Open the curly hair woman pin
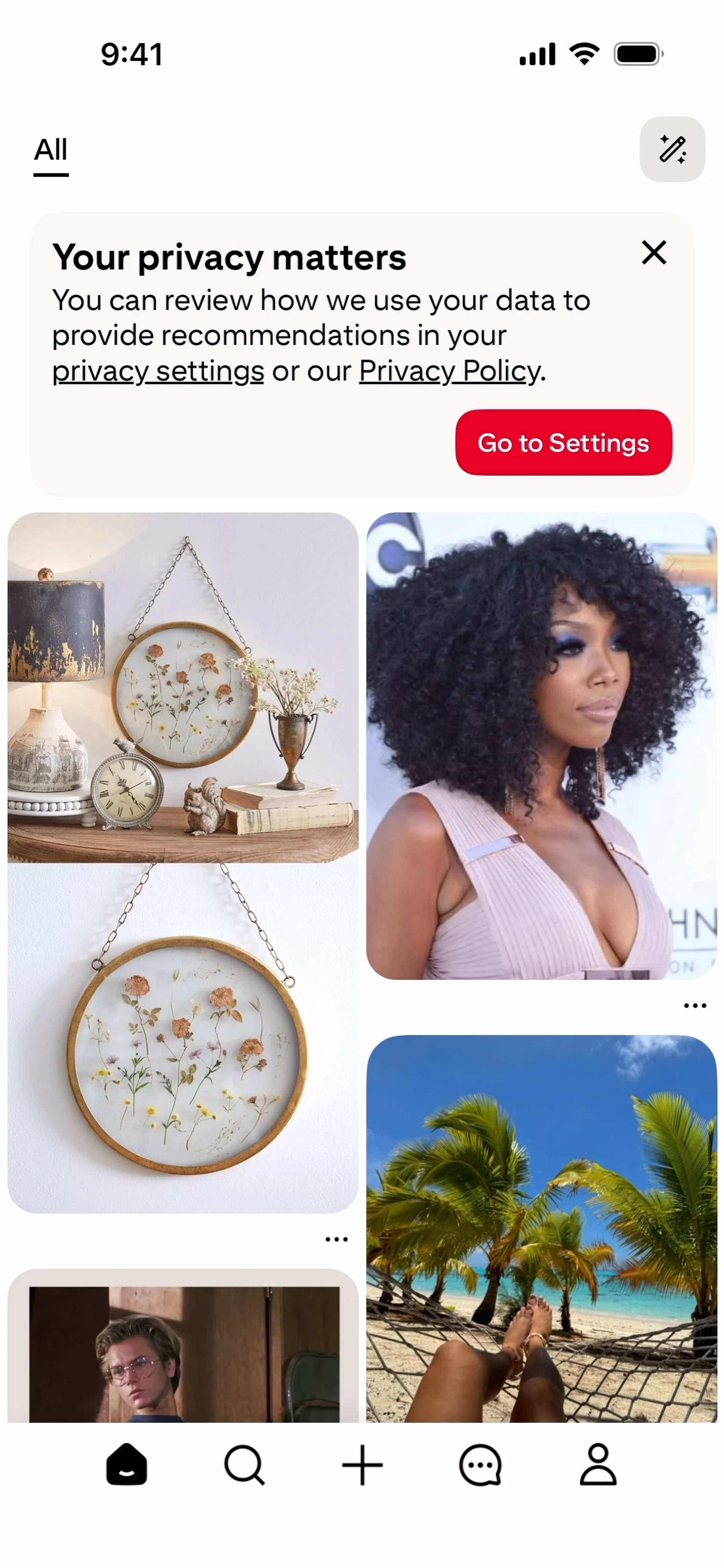Viewport: 724px width, 1568px height. tap(541, 746)
